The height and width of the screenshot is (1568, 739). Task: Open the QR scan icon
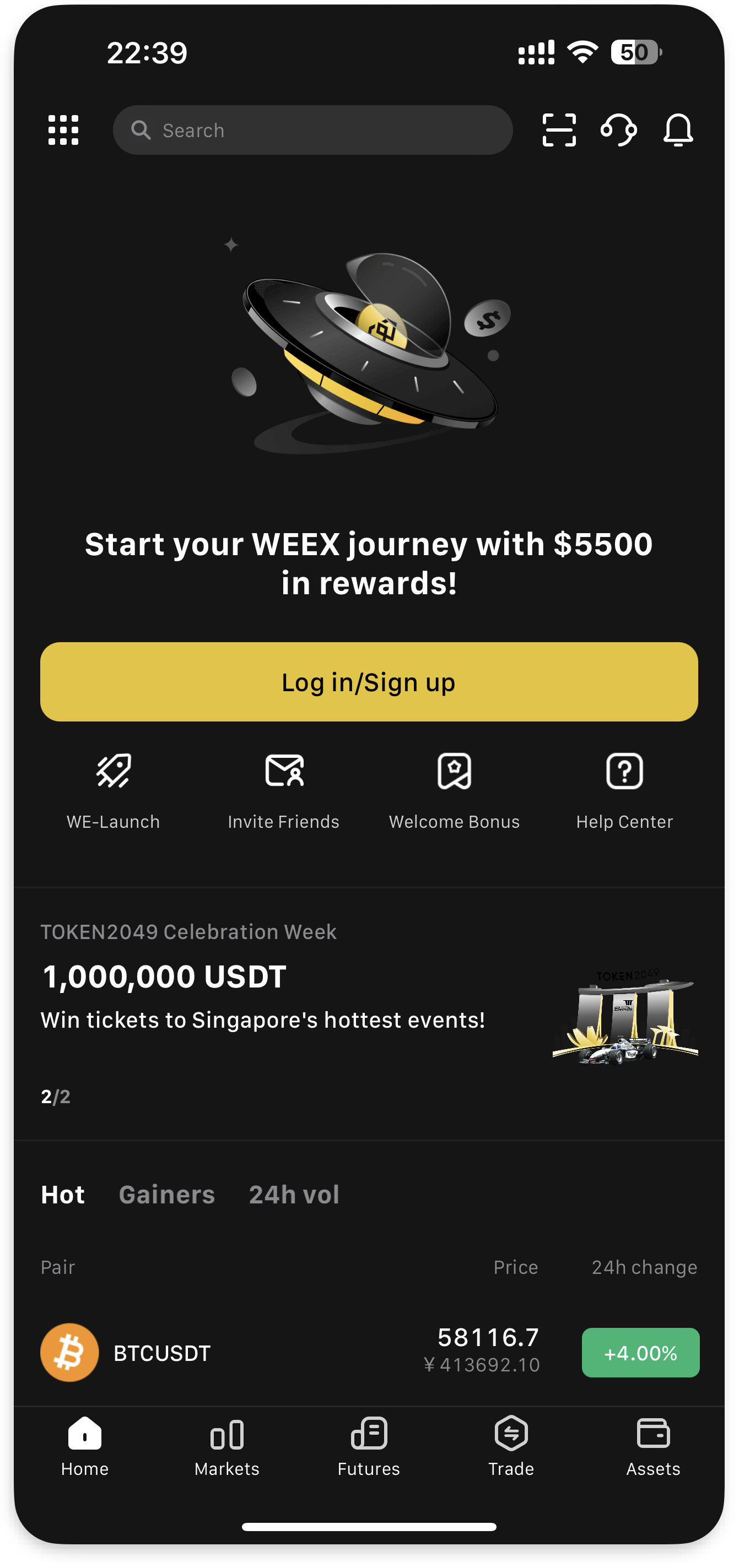coord(559,131)
